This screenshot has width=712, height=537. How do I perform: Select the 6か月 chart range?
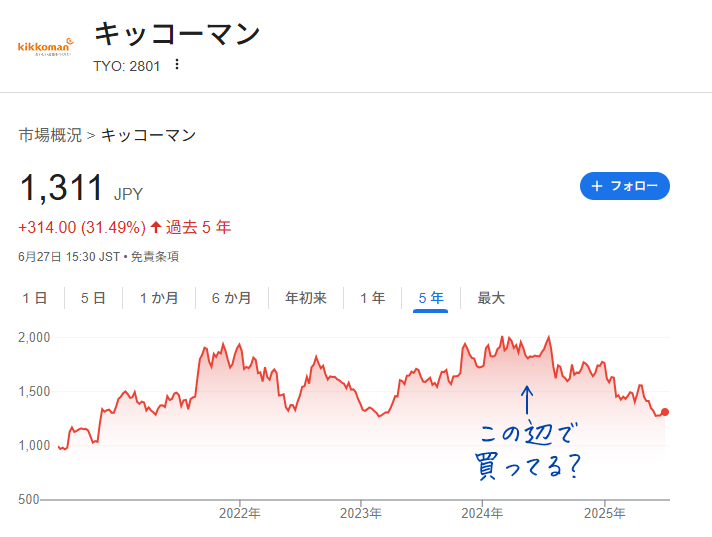pos(231,298)
